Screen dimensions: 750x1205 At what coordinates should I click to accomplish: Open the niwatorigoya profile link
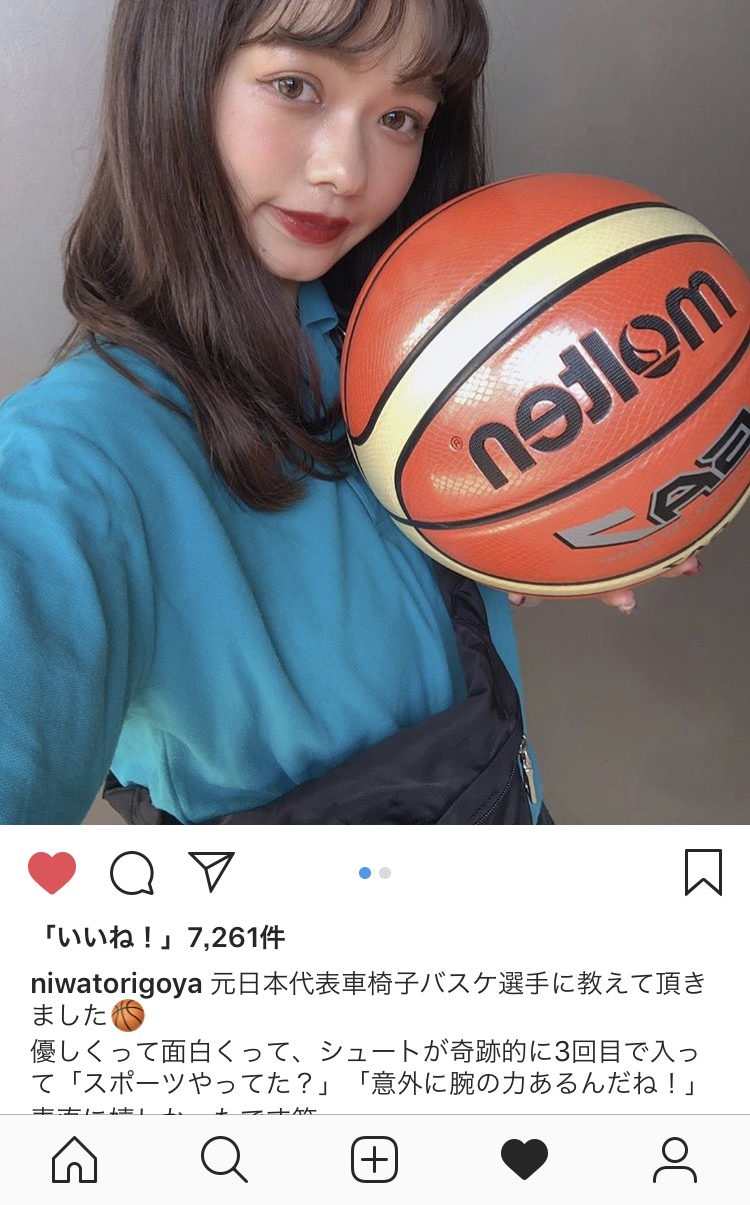tap(117, 983)
